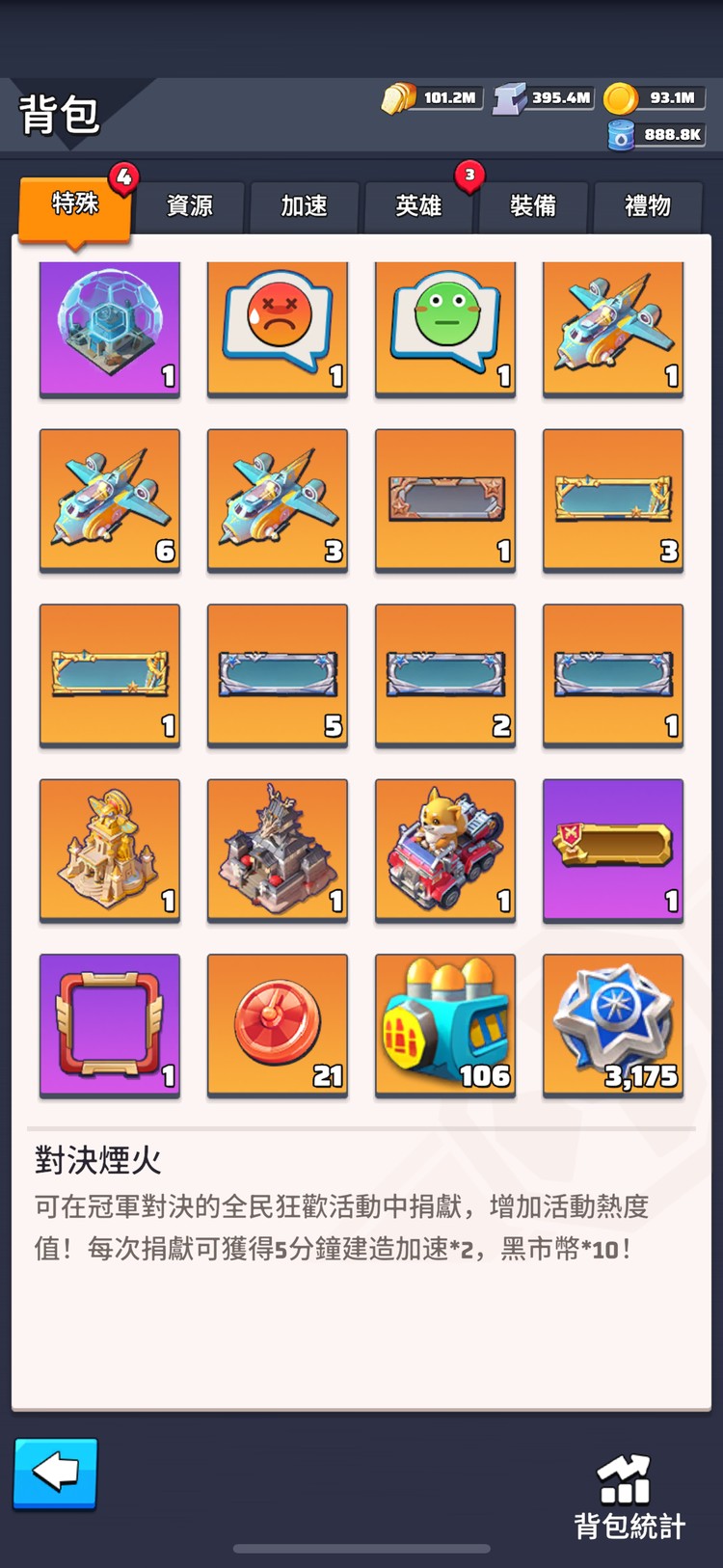Select the blue star badge item 3,175
The width and height of the screenshot is (723, 1568).
point(613,1025)
